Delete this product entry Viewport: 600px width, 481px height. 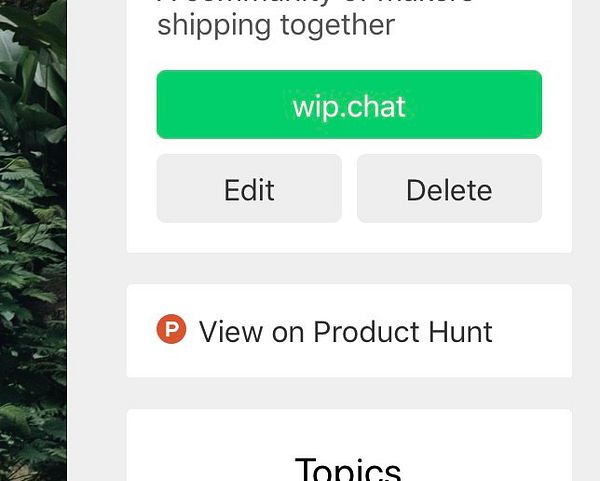click(449, 189)
